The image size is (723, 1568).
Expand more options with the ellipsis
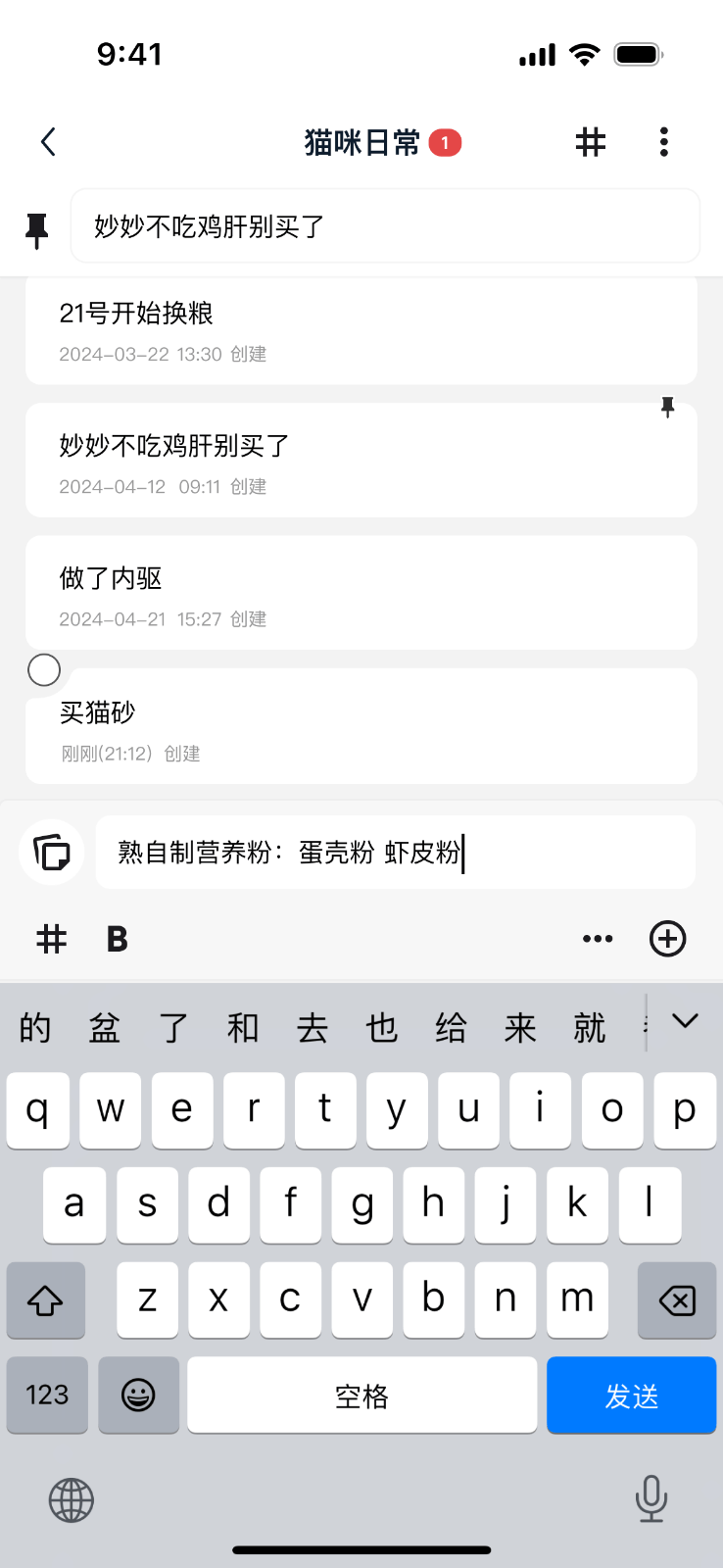coord(598,938)
